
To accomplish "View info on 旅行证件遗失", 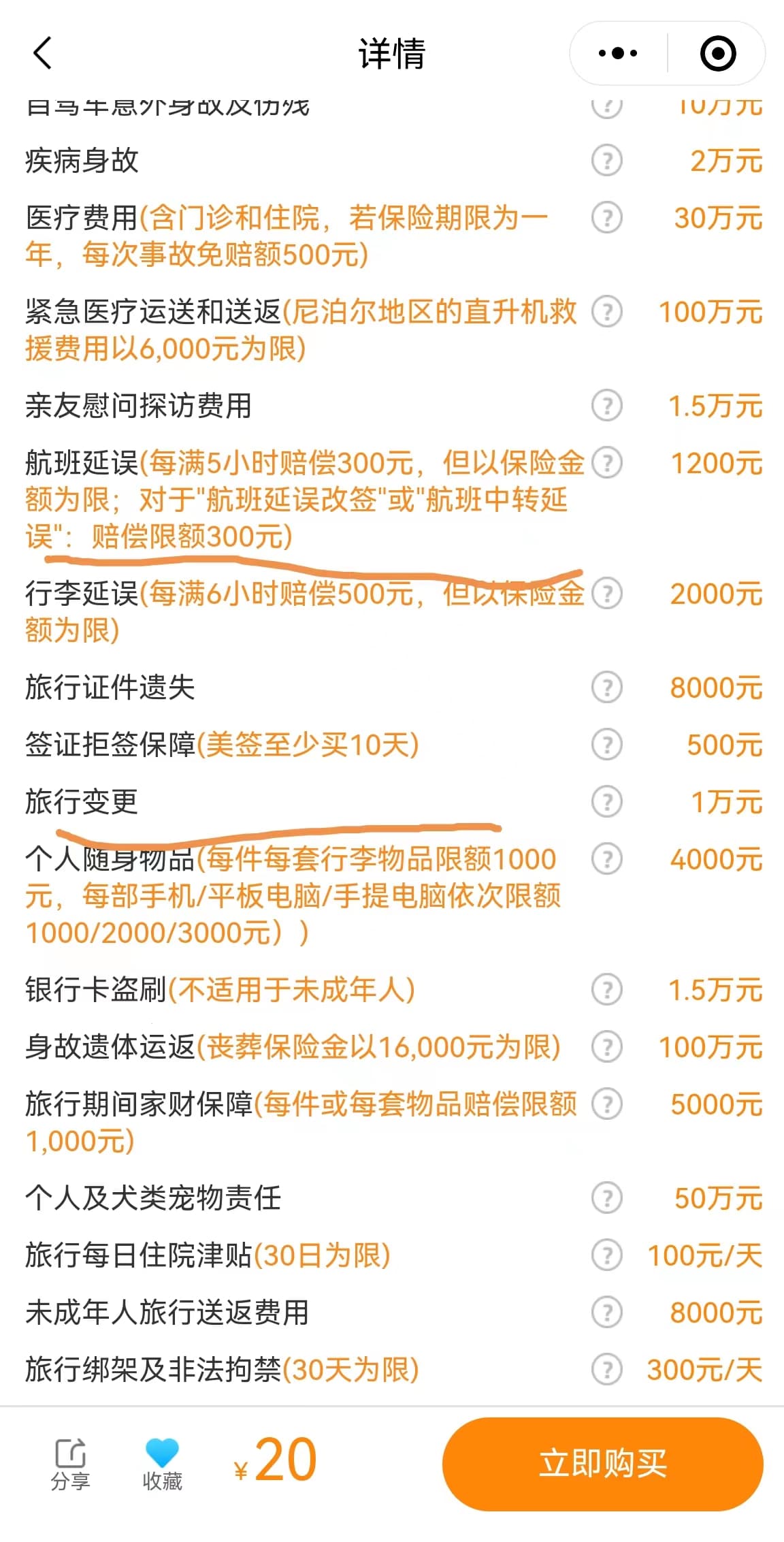I will coord(606,688).
